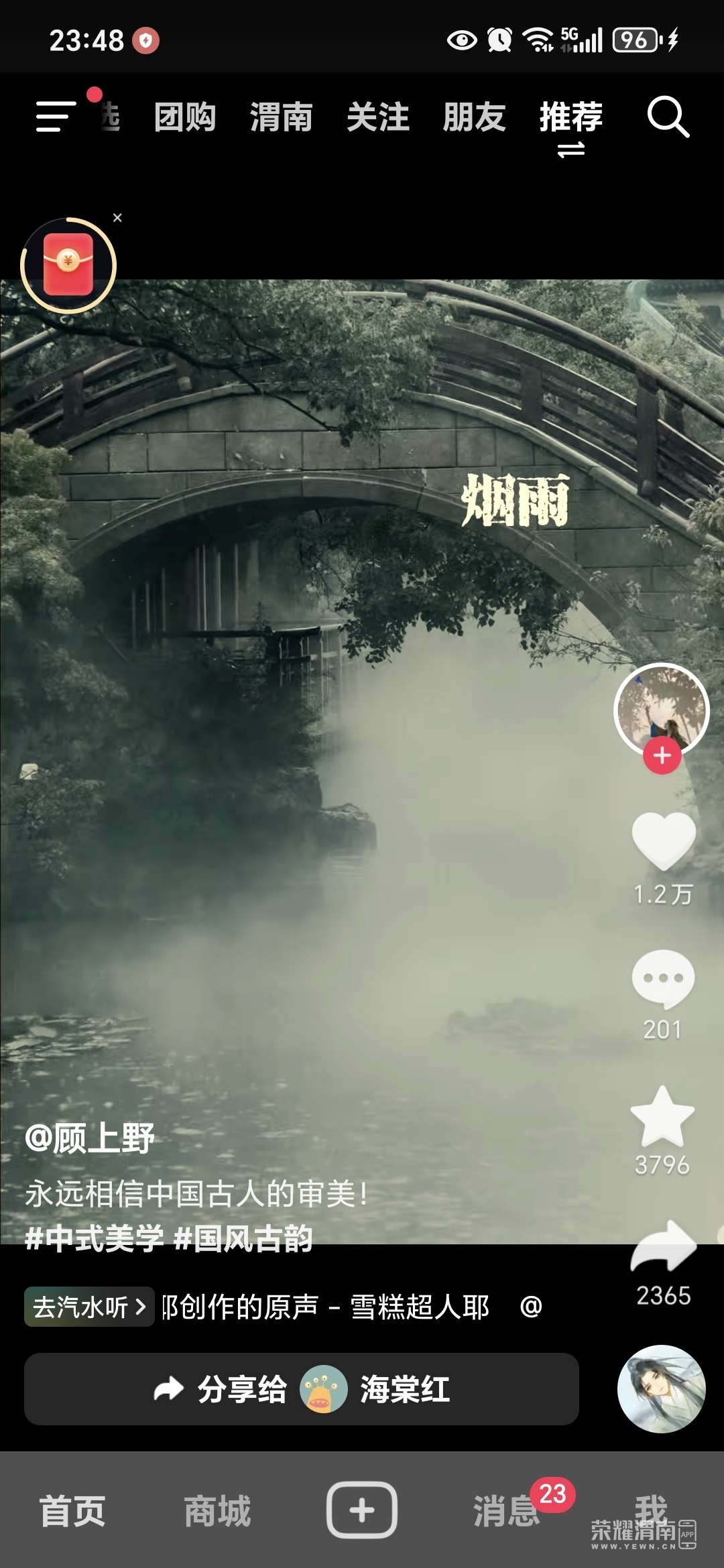Screen dimensions: 724x1568
Task: Tap 去汽水听 music chip
Action: tap(89, 1307)
